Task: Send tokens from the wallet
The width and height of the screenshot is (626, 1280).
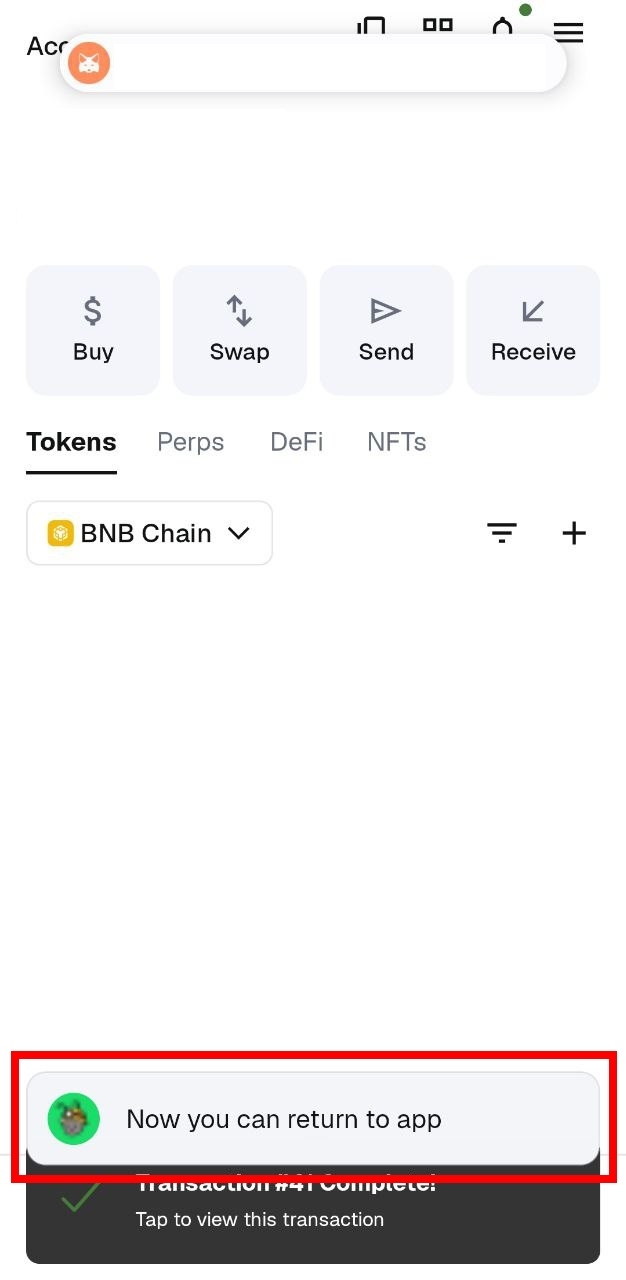Action: tap(386, 330)
